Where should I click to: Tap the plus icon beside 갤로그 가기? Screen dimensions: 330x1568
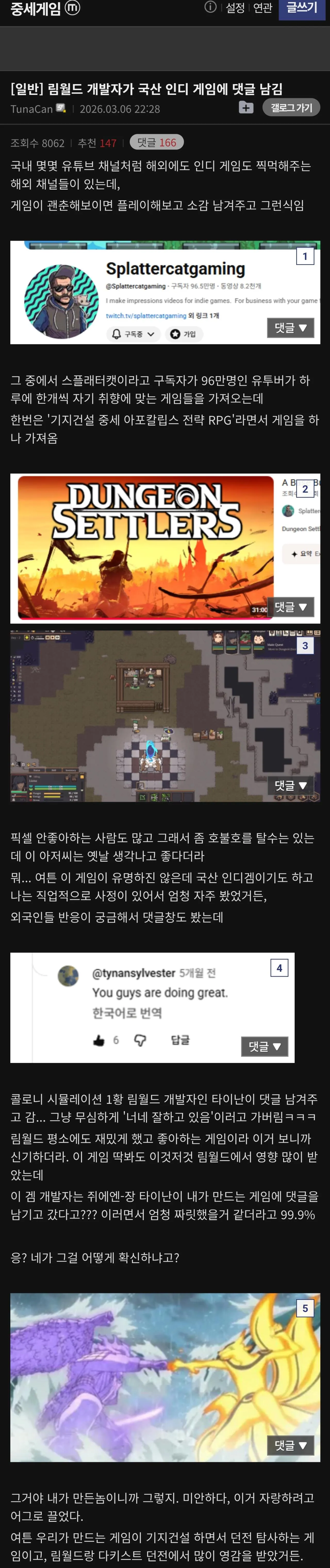tap(246, 108)
